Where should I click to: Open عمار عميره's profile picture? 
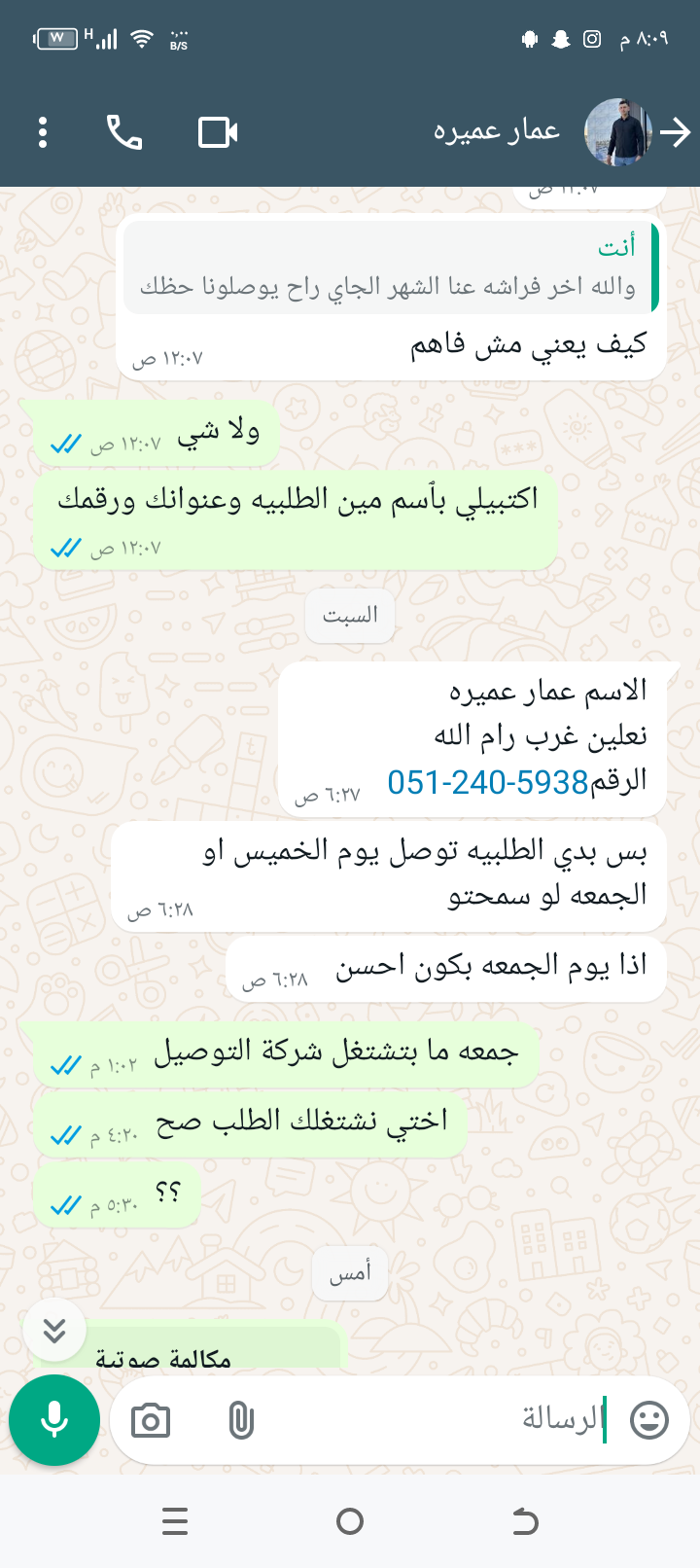coord(617,132)
